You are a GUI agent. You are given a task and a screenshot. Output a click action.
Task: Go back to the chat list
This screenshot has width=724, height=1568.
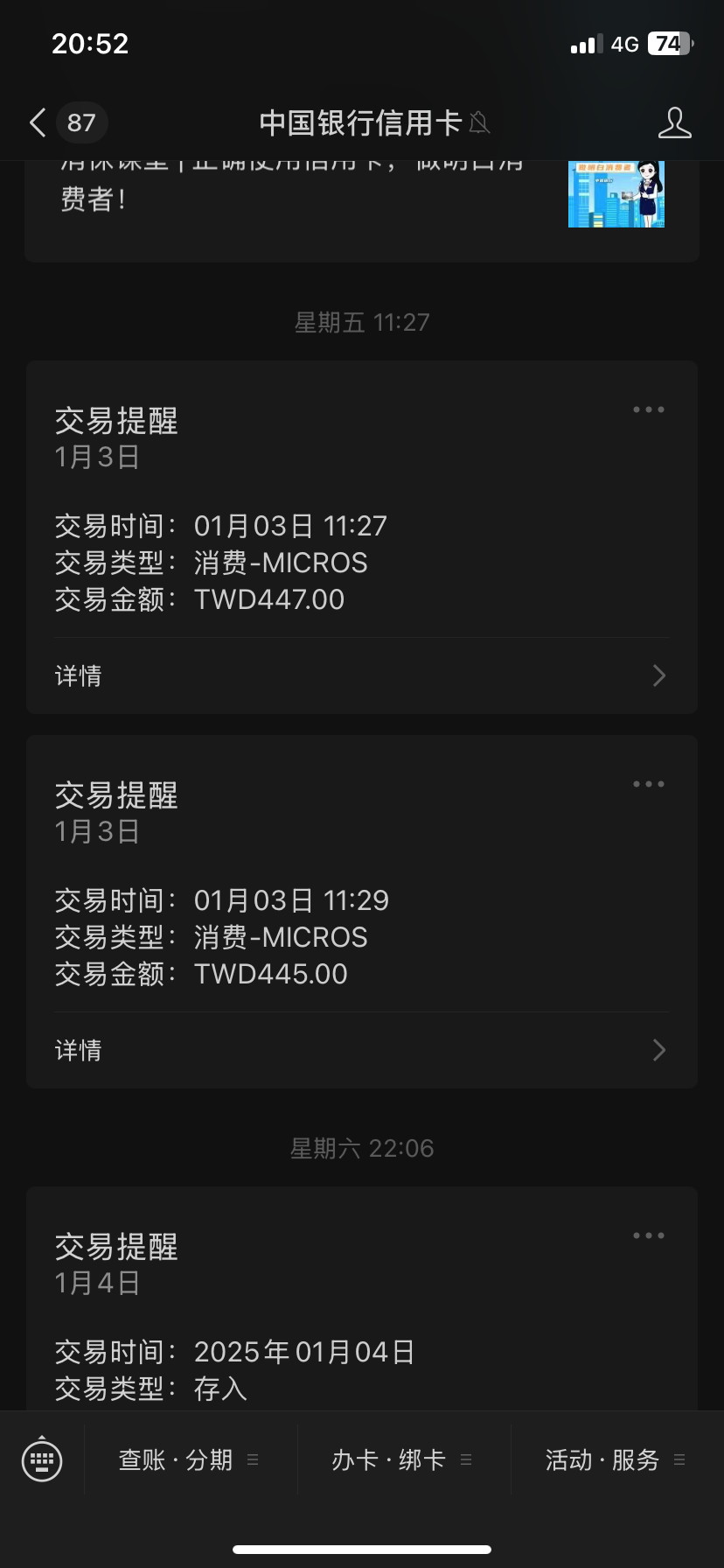[38, 122]
